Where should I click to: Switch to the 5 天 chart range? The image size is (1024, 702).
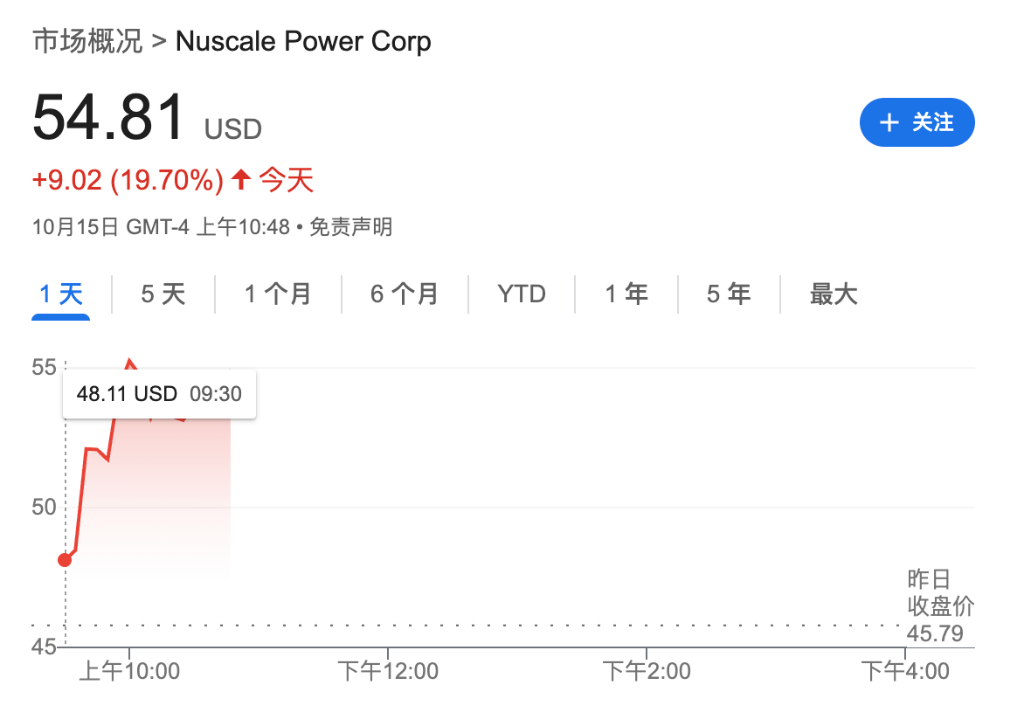tap(163, 295)
